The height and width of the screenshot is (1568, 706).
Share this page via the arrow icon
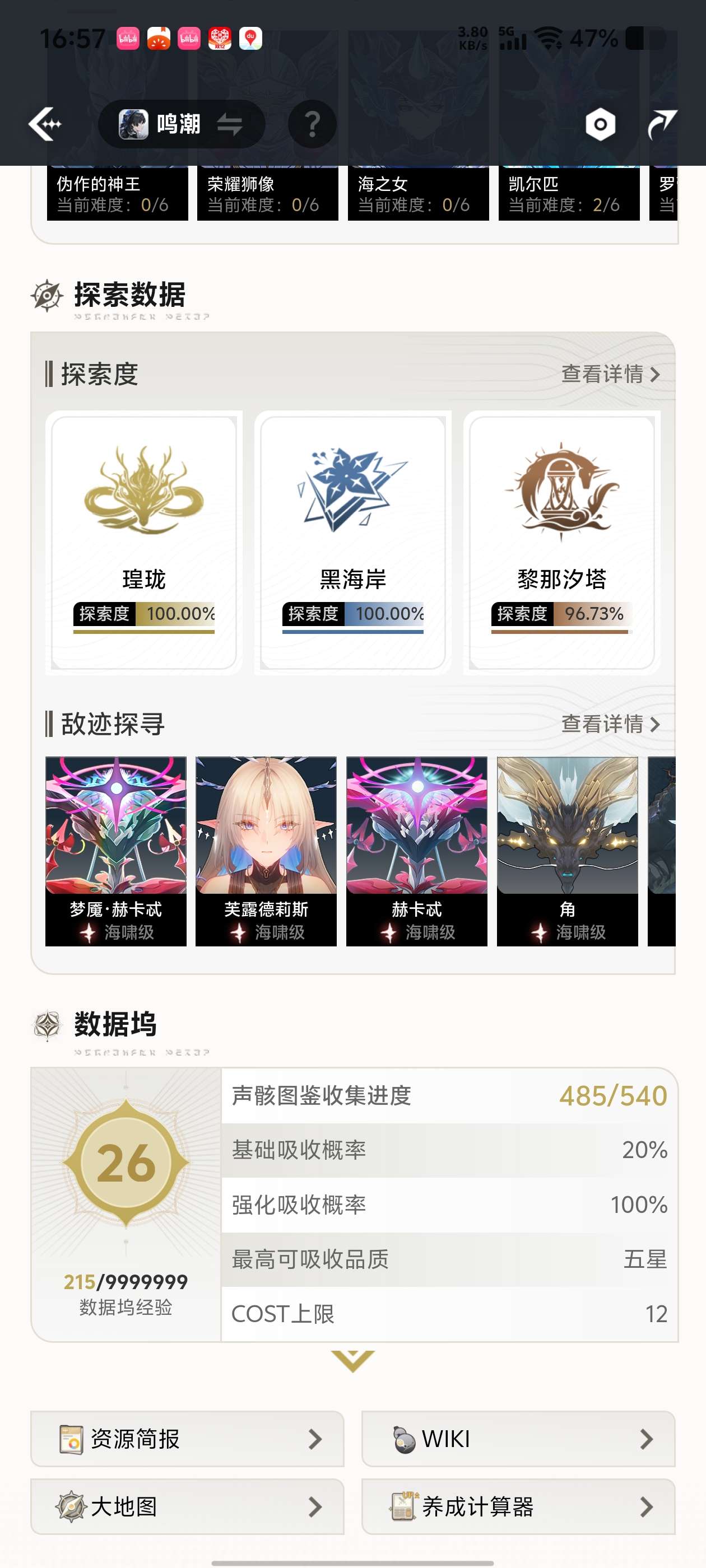(662, 124)
